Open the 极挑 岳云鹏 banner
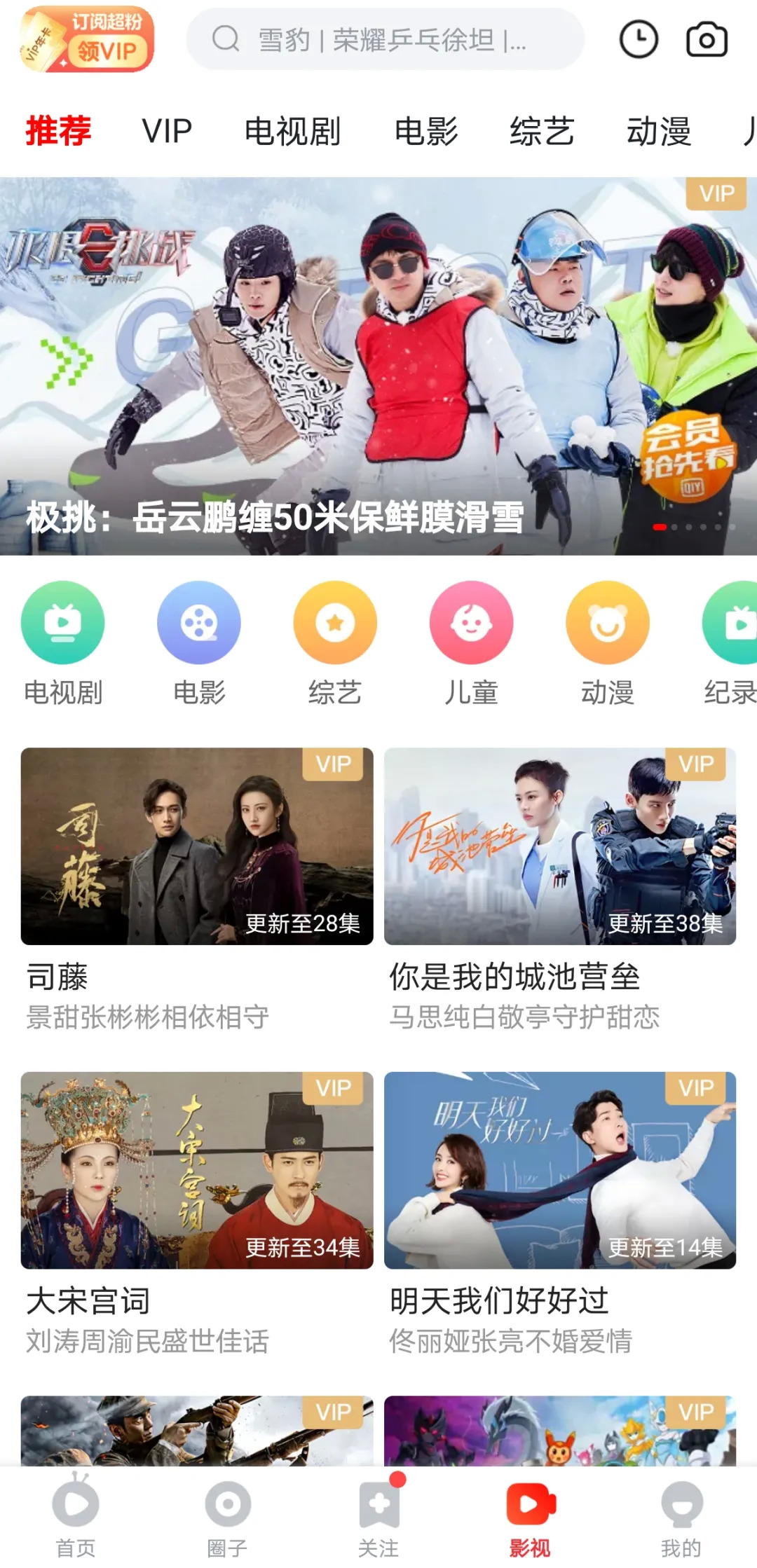The image size is (757, 1568). (x=378, y=366)
